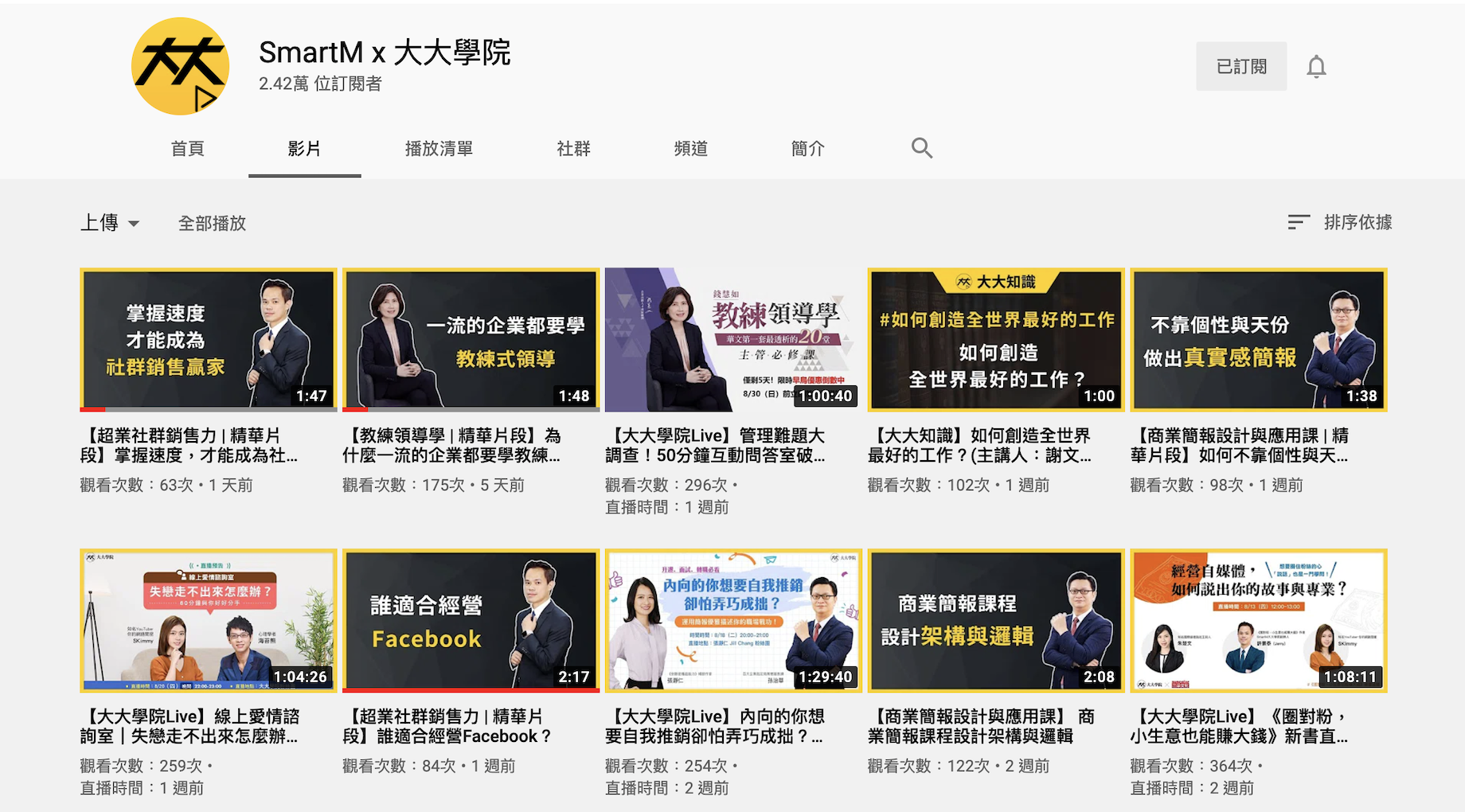Image resolution: width=1465 pixels, height=812 pixels.
Task: Open the 社群 tab
Action: pyautogui.click(x=573, y=149)
